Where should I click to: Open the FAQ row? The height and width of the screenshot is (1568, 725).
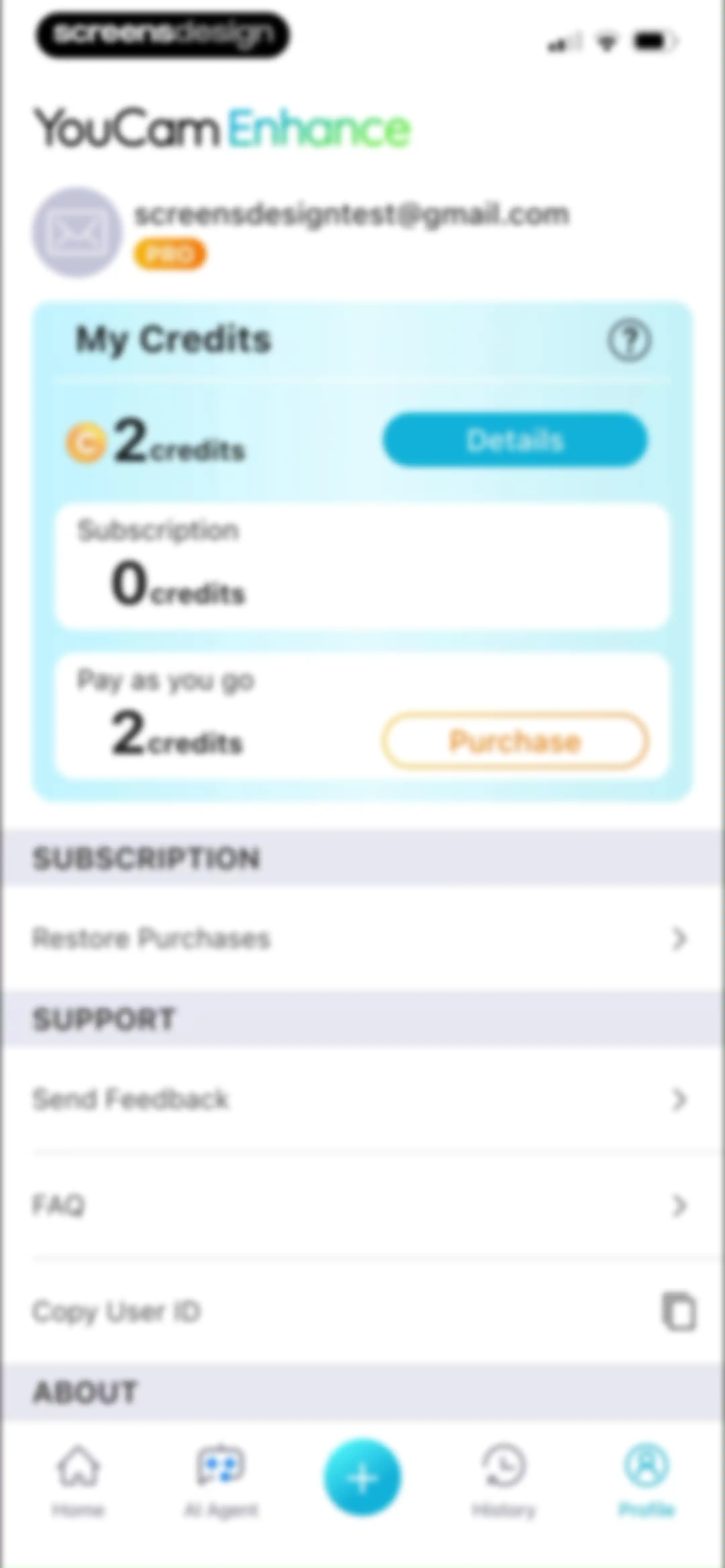pyautogui.click(x=362, y=1205)
